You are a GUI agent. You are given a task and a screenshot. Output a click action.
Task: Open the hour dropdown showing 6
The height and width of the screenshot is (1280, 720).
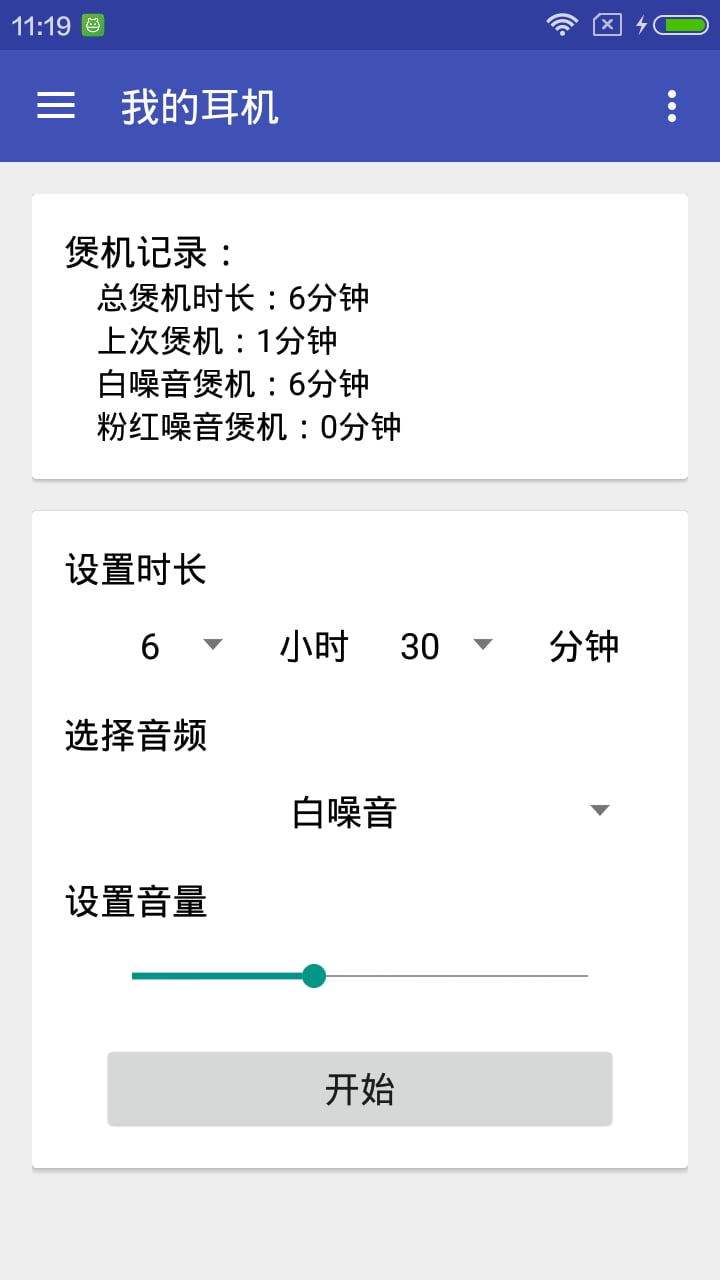click(x=180, y=646)
